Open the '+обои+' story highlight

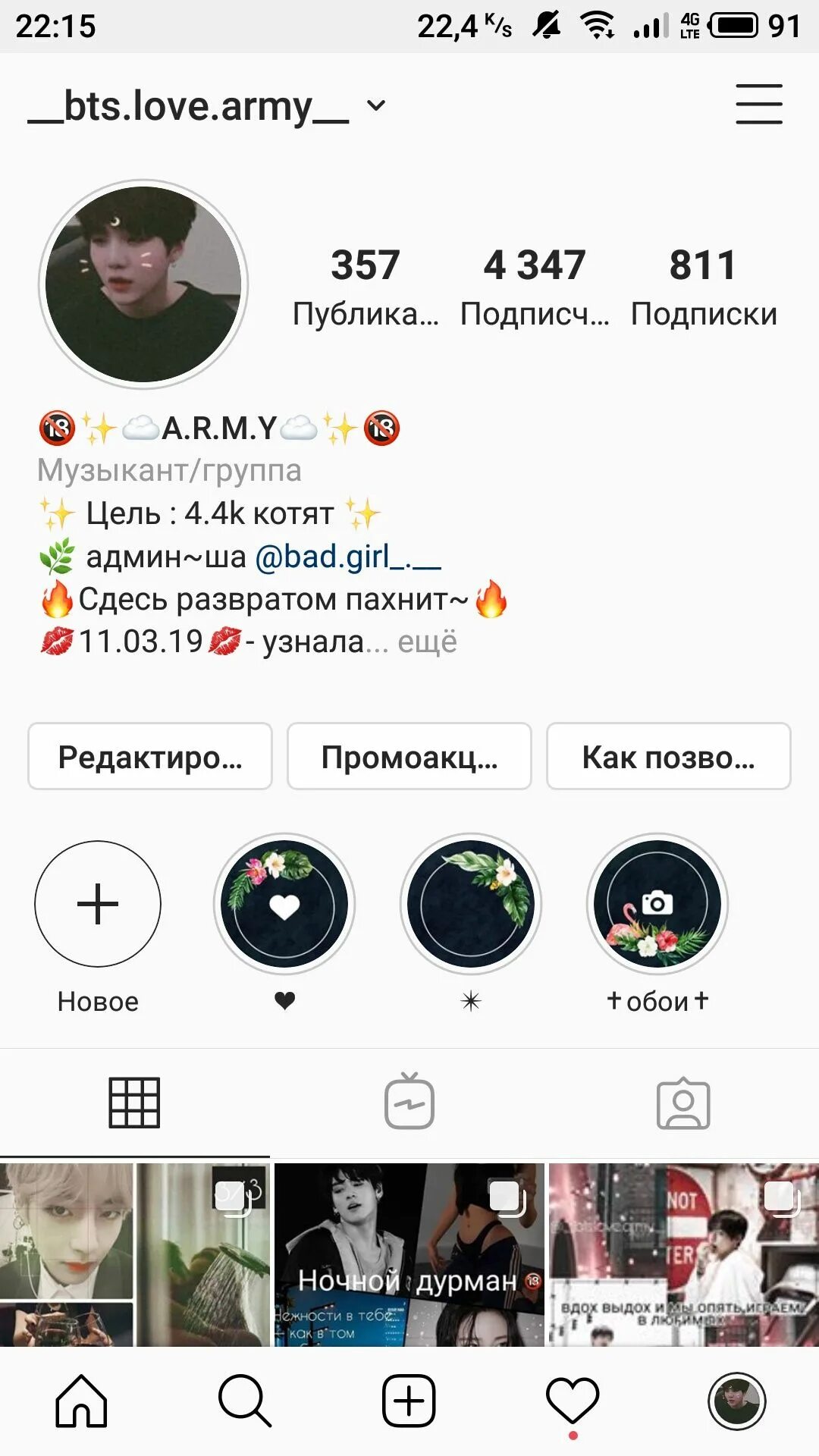tap(657, 904)
